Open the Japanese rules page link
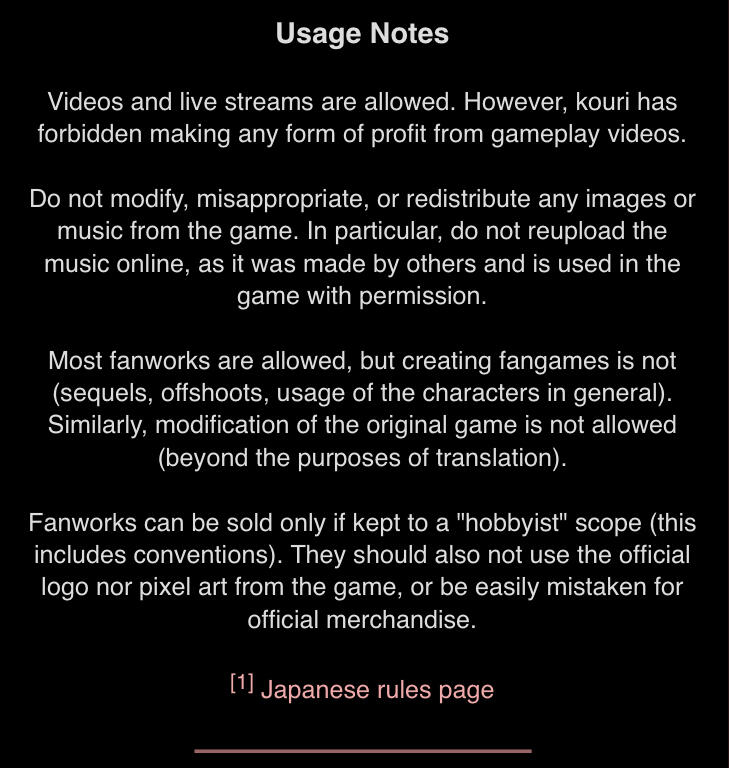Viewport: 729px width, 768px height. 377,690
